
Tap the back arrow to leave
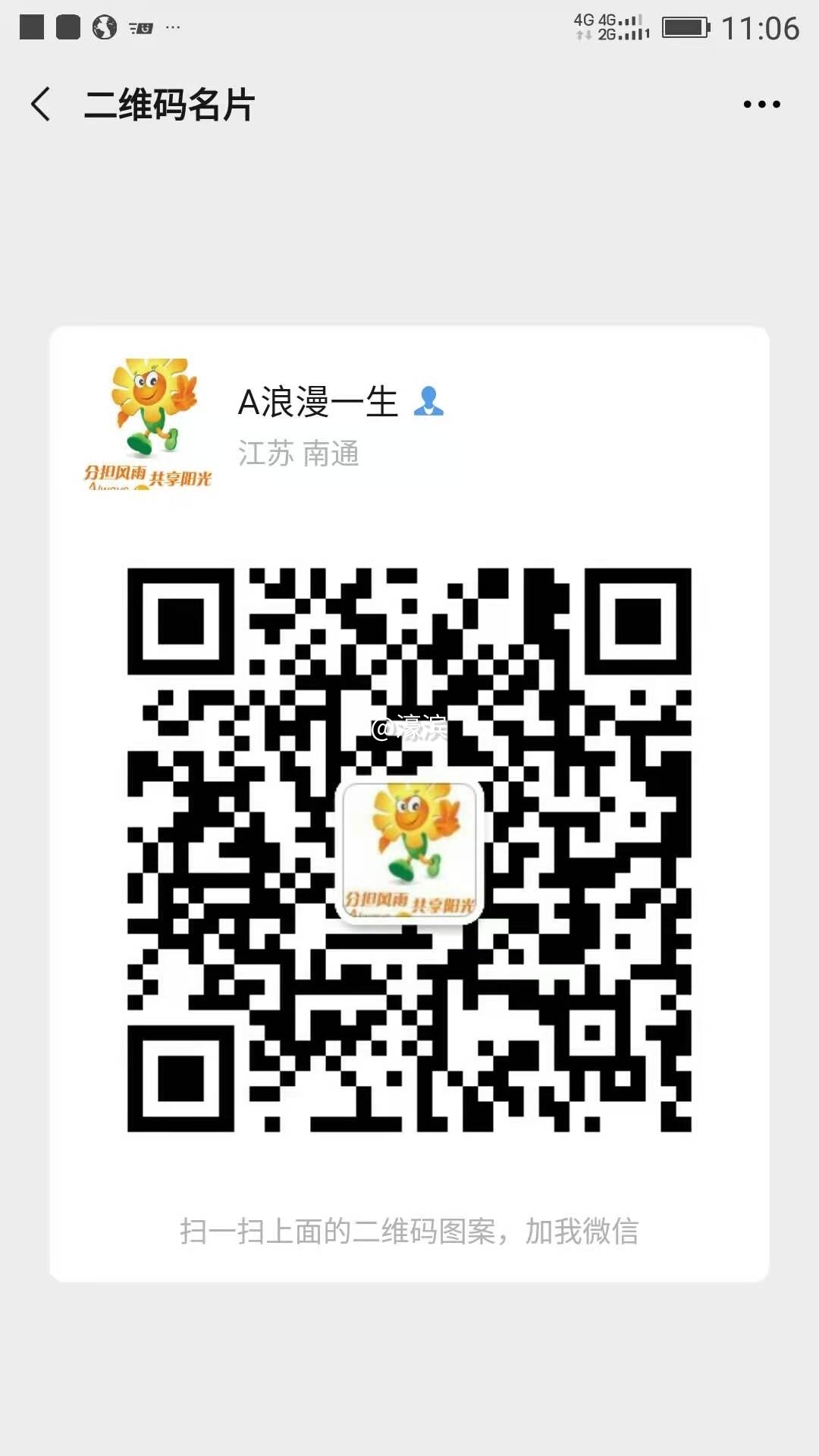coord(39,103)
